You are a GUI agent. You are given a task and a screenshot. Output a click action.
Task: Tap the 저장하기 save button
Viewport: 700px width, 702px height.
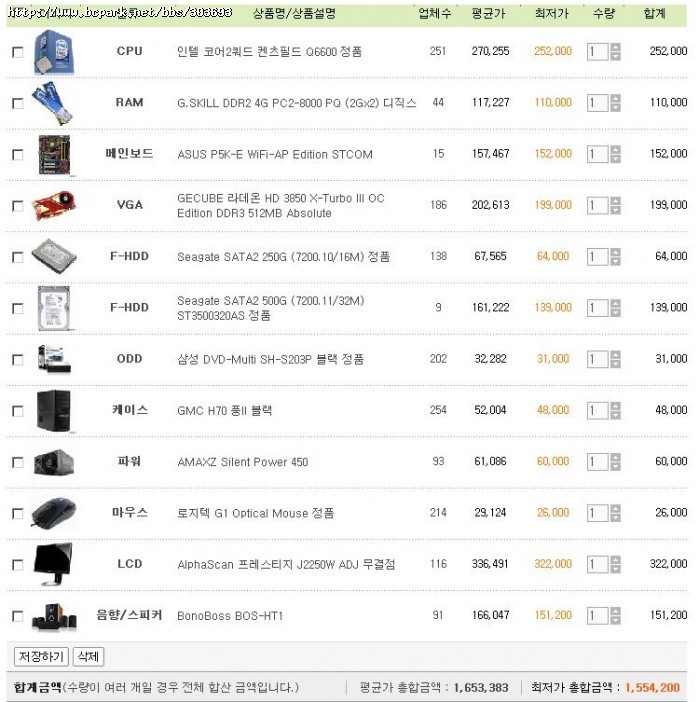coord(41,657)
